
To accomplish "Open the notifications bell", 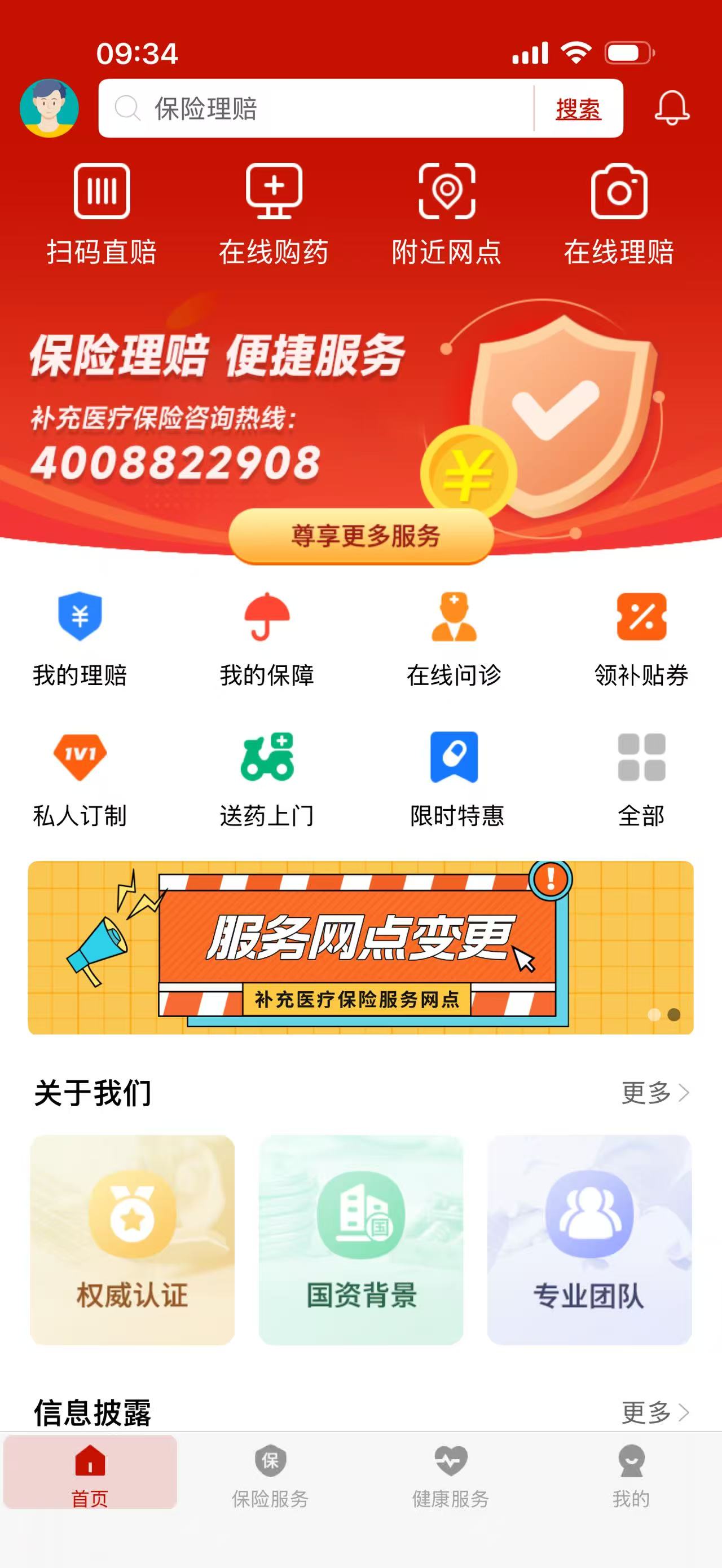I will click(x=671, y=108).
